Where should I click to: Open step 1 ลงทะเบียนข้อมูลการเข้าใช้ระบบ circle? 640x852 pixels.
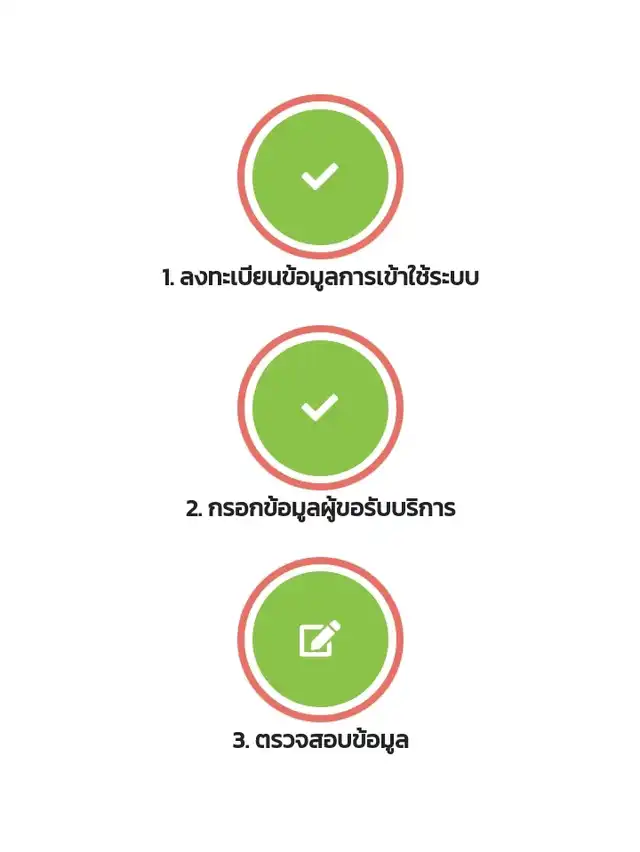click(320, 177)
